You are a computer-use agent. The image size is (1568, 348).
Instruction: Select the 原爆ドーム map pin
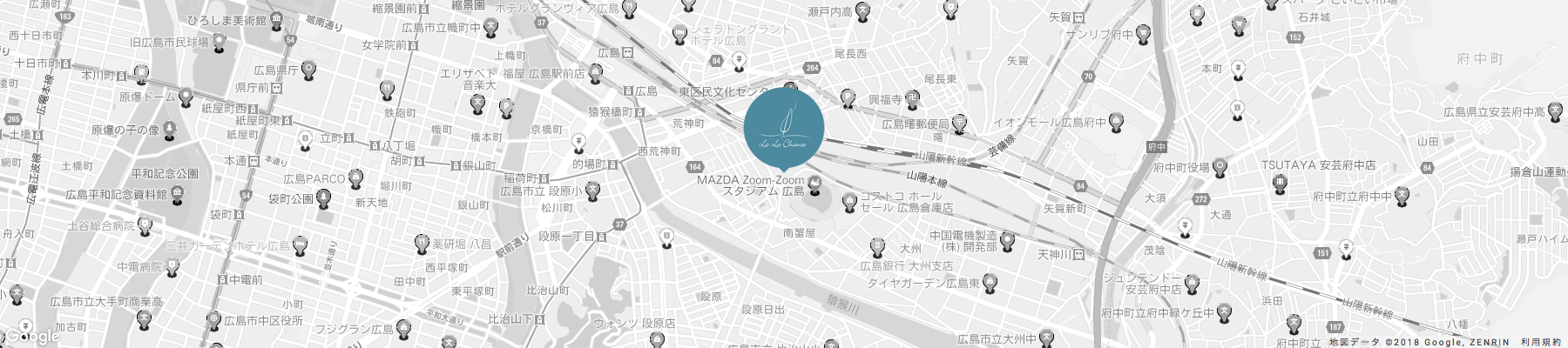tap(186, 97)
